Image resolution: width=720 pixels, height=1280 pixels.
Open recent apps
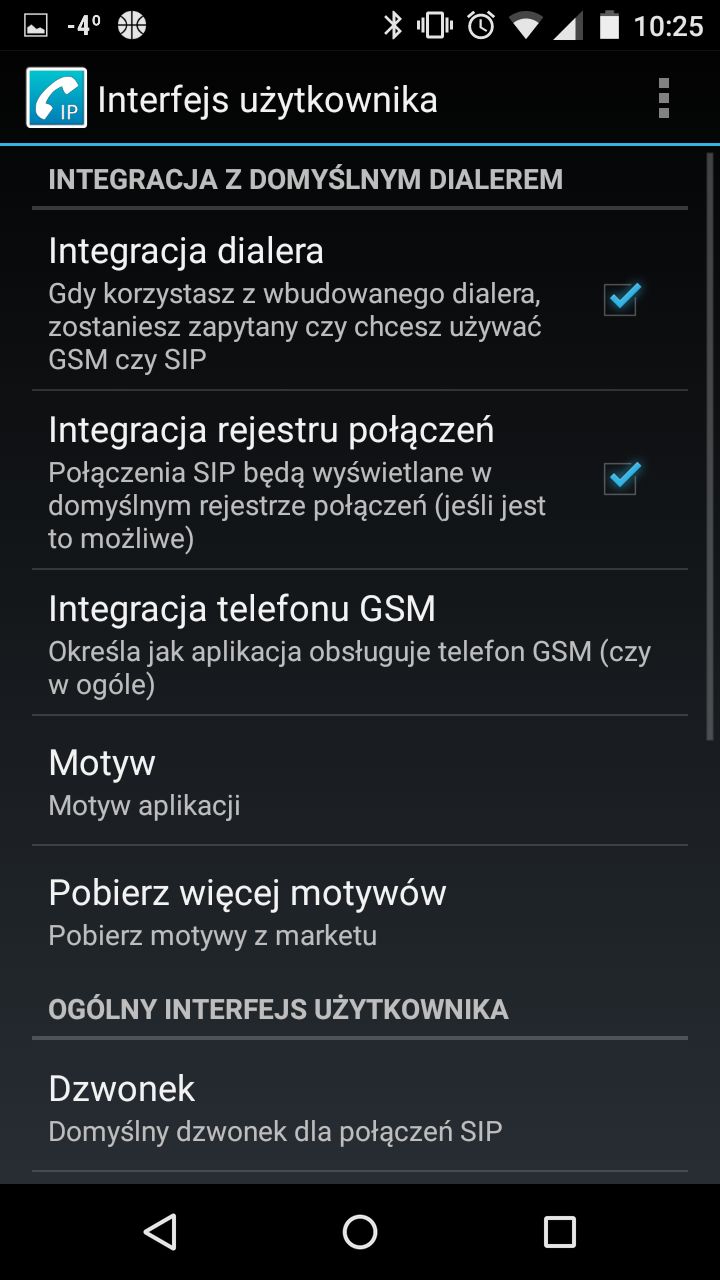560,1232
